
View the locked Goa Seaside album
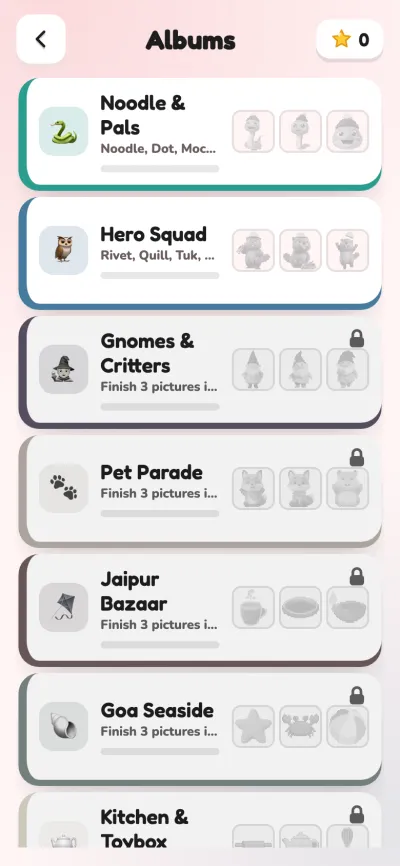[200, 730]
